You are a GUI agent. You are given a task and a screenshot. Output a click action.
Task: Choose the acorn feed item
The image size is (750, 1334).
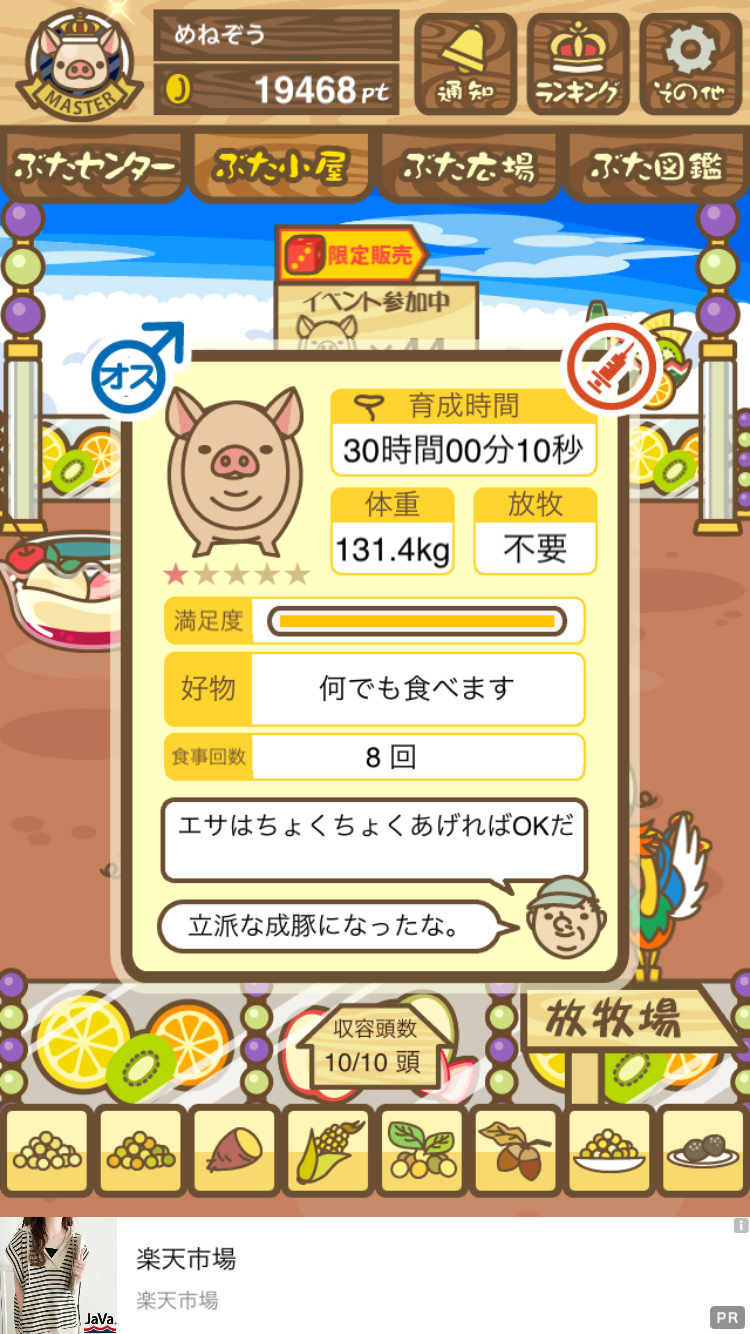(513, 1152)
